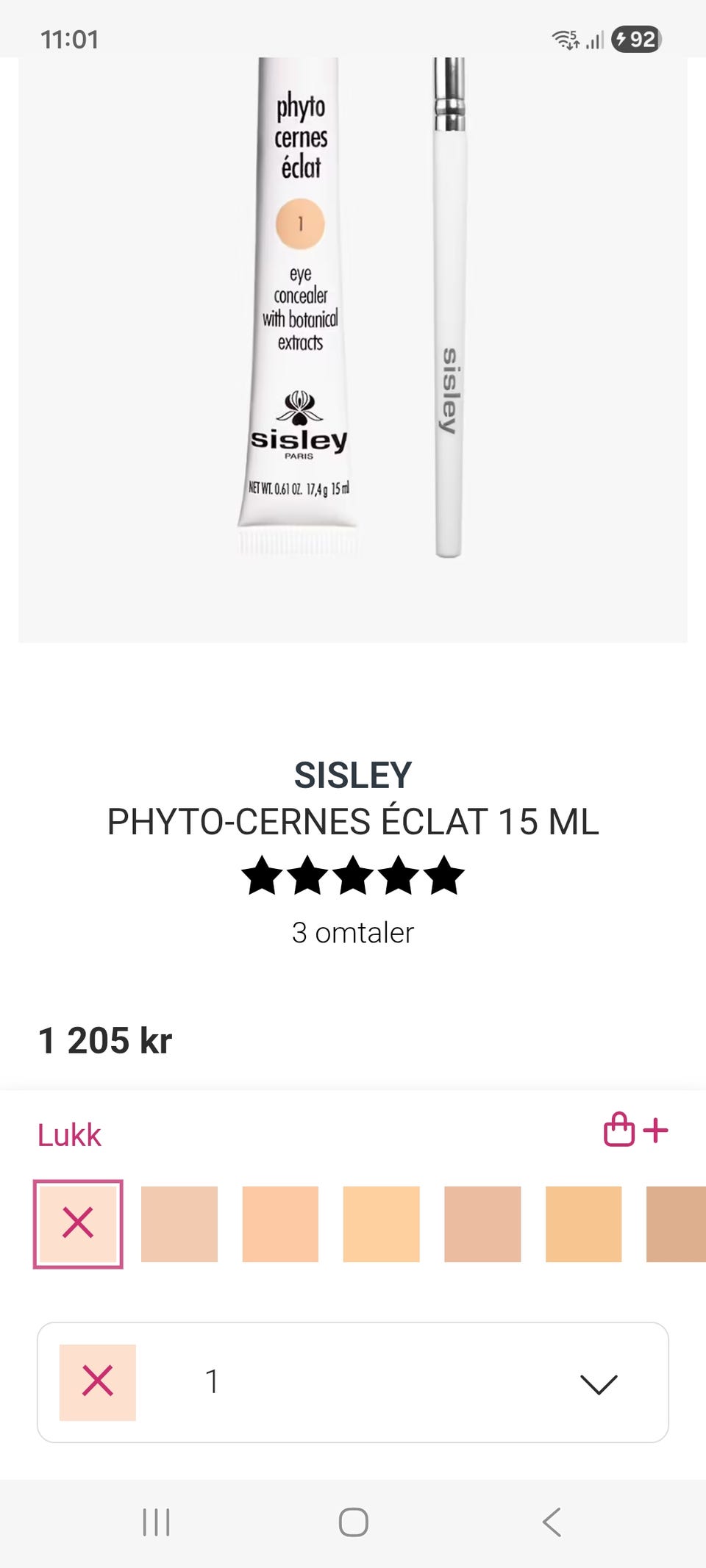Image resolution: width=706 pixels, height=1568 pixels.
Task: Choose the fifth shade swatch
Action: tap(482, 1224)
